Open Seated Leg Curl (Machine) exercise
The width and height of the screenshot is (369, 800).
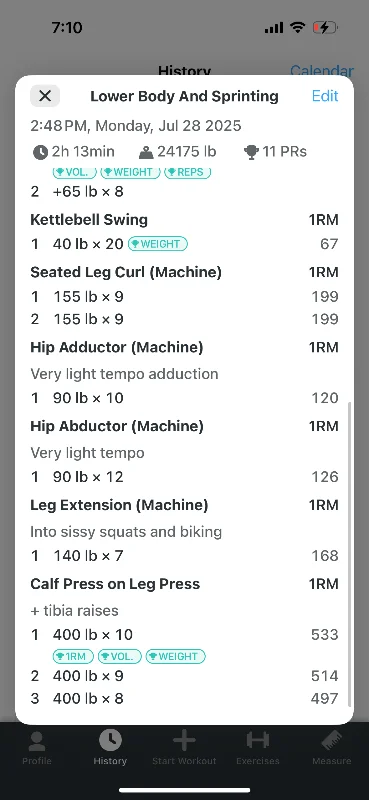126,272
